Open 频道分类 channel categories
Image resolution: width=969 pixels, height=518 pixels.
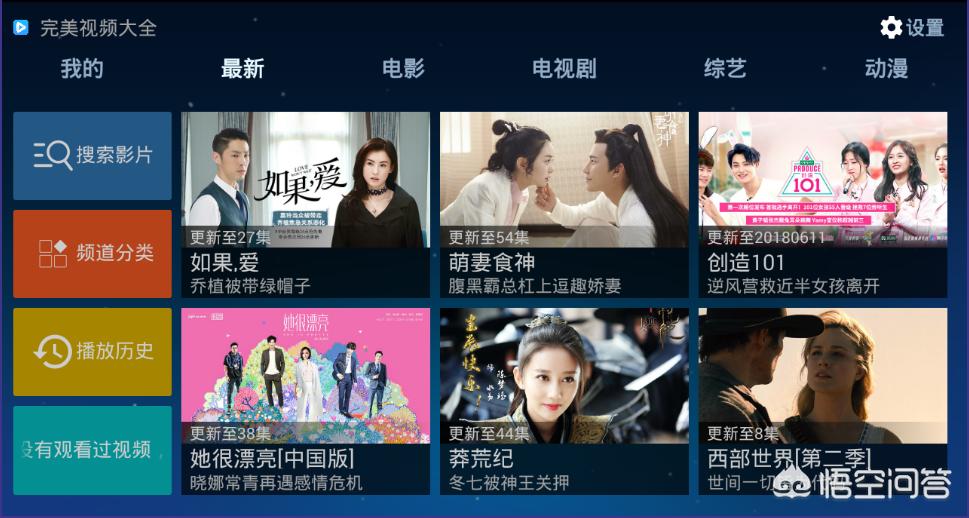(x=92, y=253)
